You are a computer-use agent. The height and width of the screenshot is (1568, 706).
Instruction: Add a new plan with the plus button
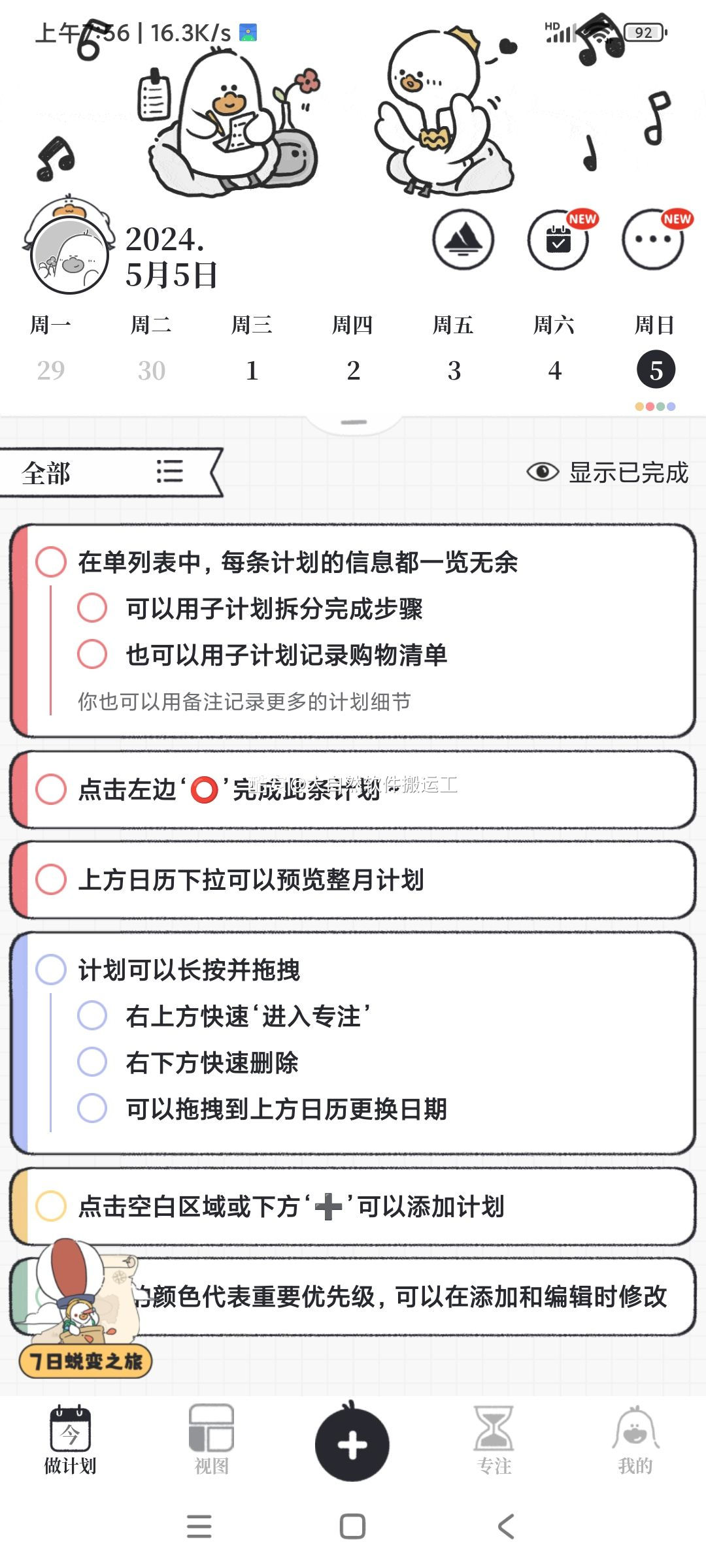[352, 1445]
